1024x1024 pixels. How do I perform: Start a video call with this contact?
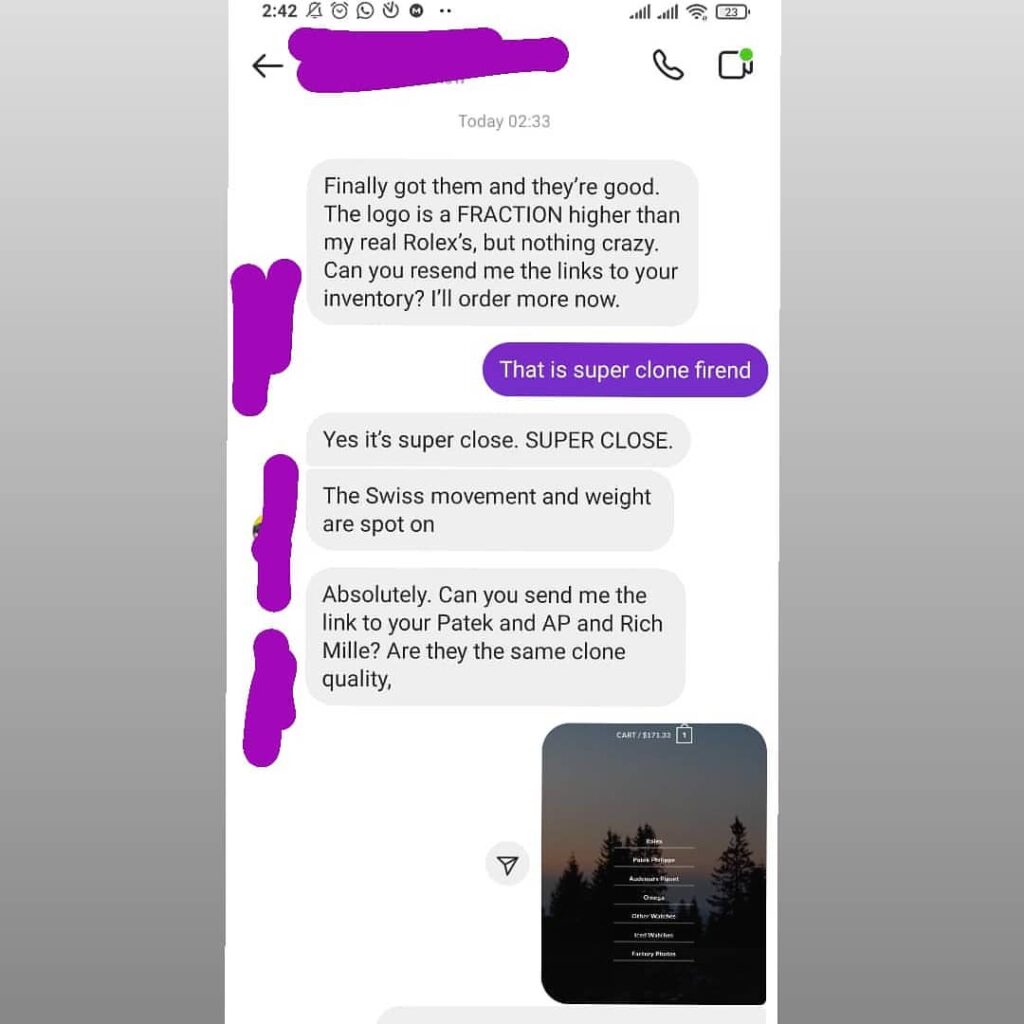pyautogui.click(x=735, y=65)
